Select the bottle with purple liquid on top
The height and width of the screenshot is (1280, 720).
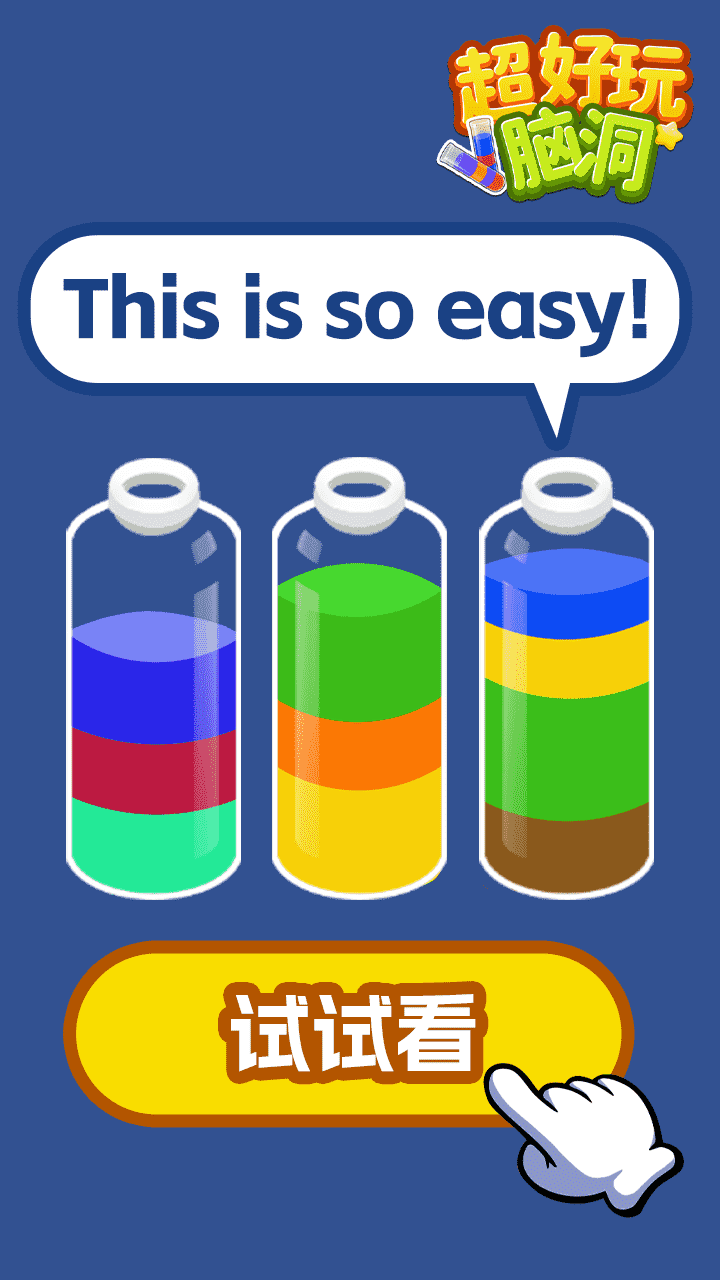coord(153,700)
